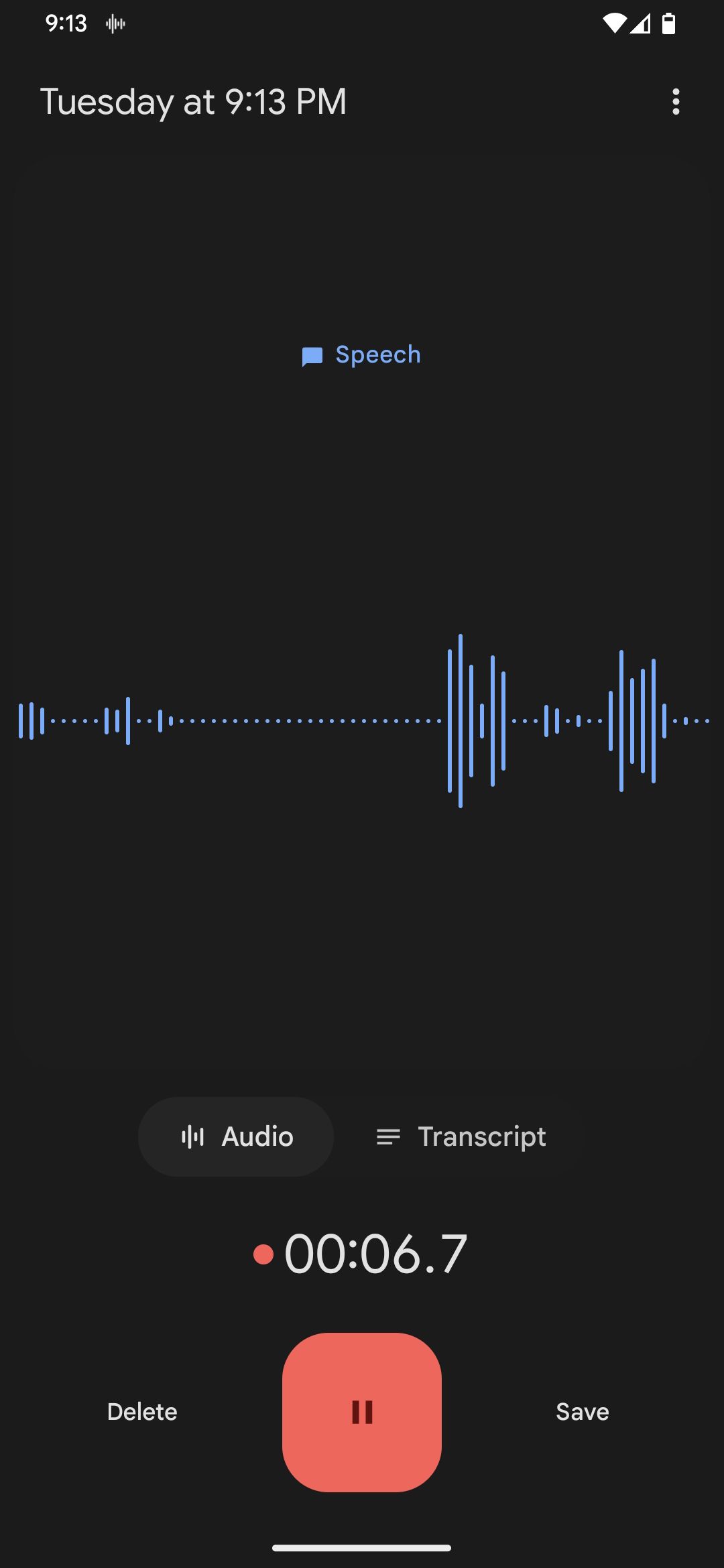Tap the transcript lines icon beside Transcript
Image resolution: width=724 pixels, height=1568 pixels.
387,1136
